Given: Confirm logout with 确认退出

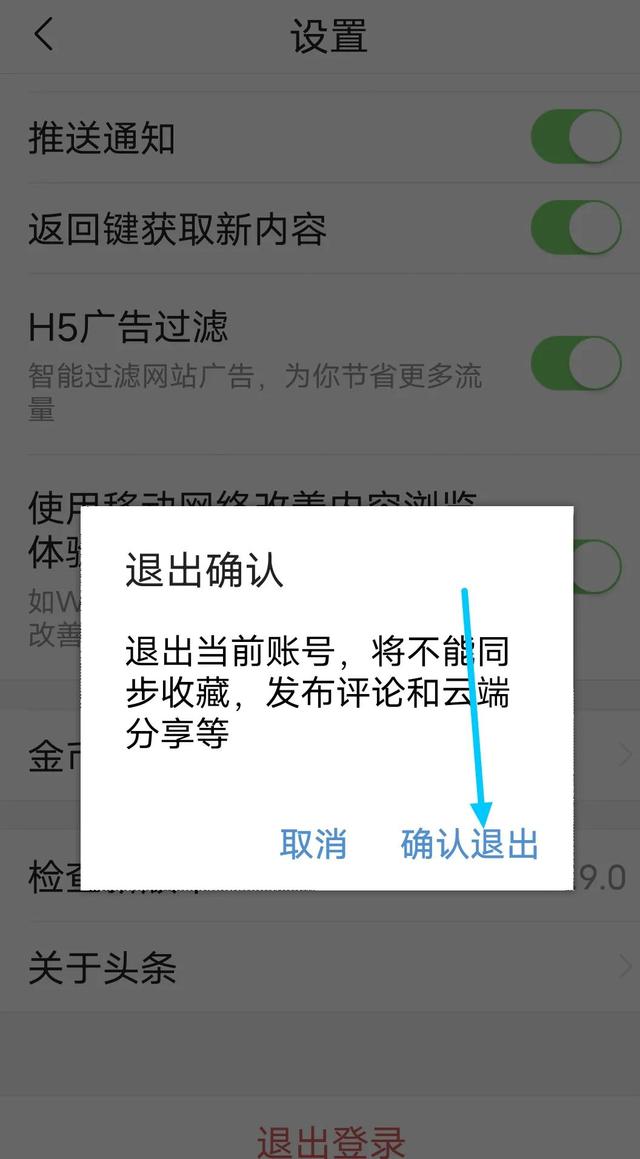Looking at the screenshot, I should click(x=469, y=844).
